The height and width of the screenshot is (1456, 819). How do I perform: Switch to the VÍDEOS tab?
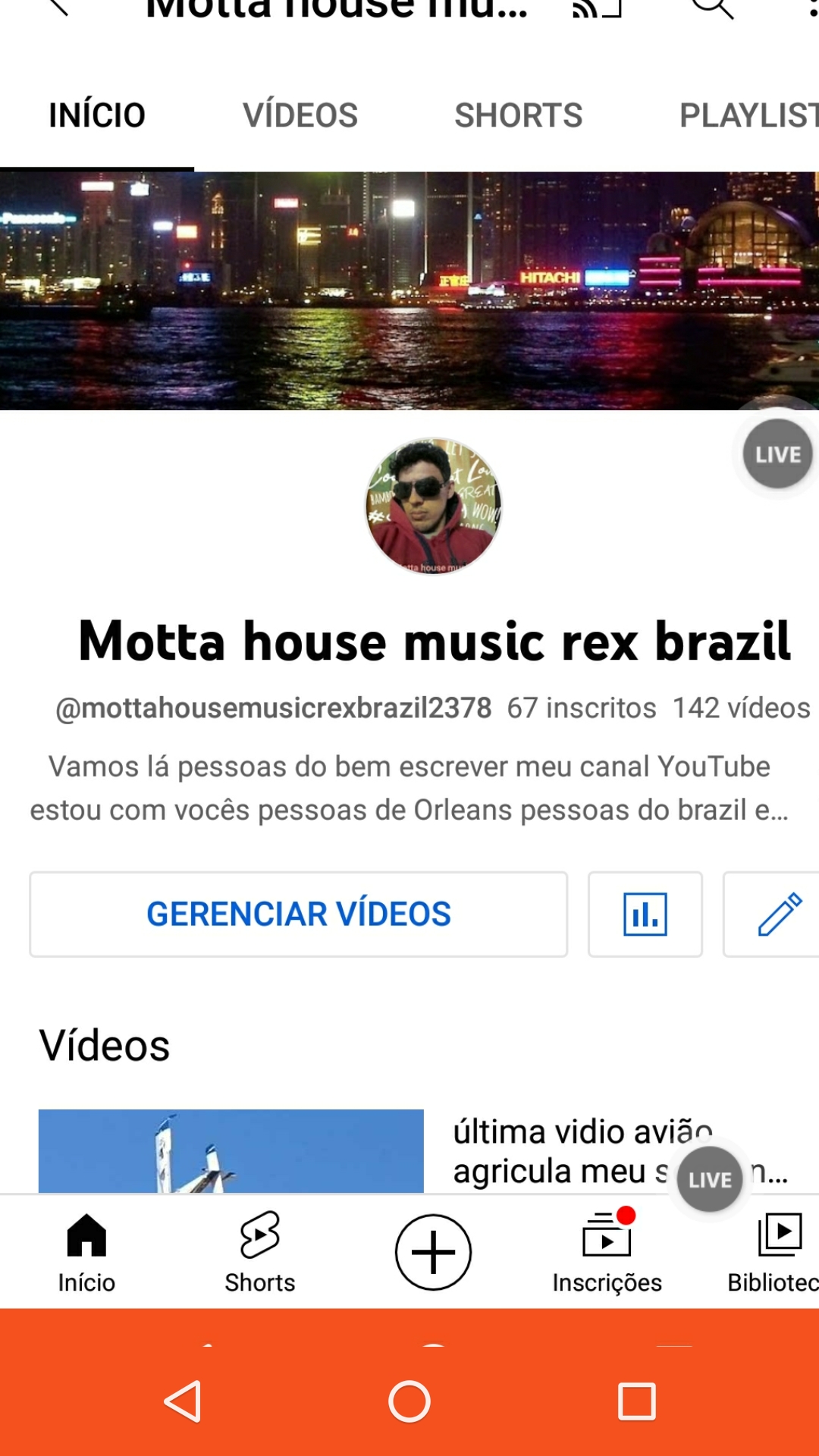[300, 115]
